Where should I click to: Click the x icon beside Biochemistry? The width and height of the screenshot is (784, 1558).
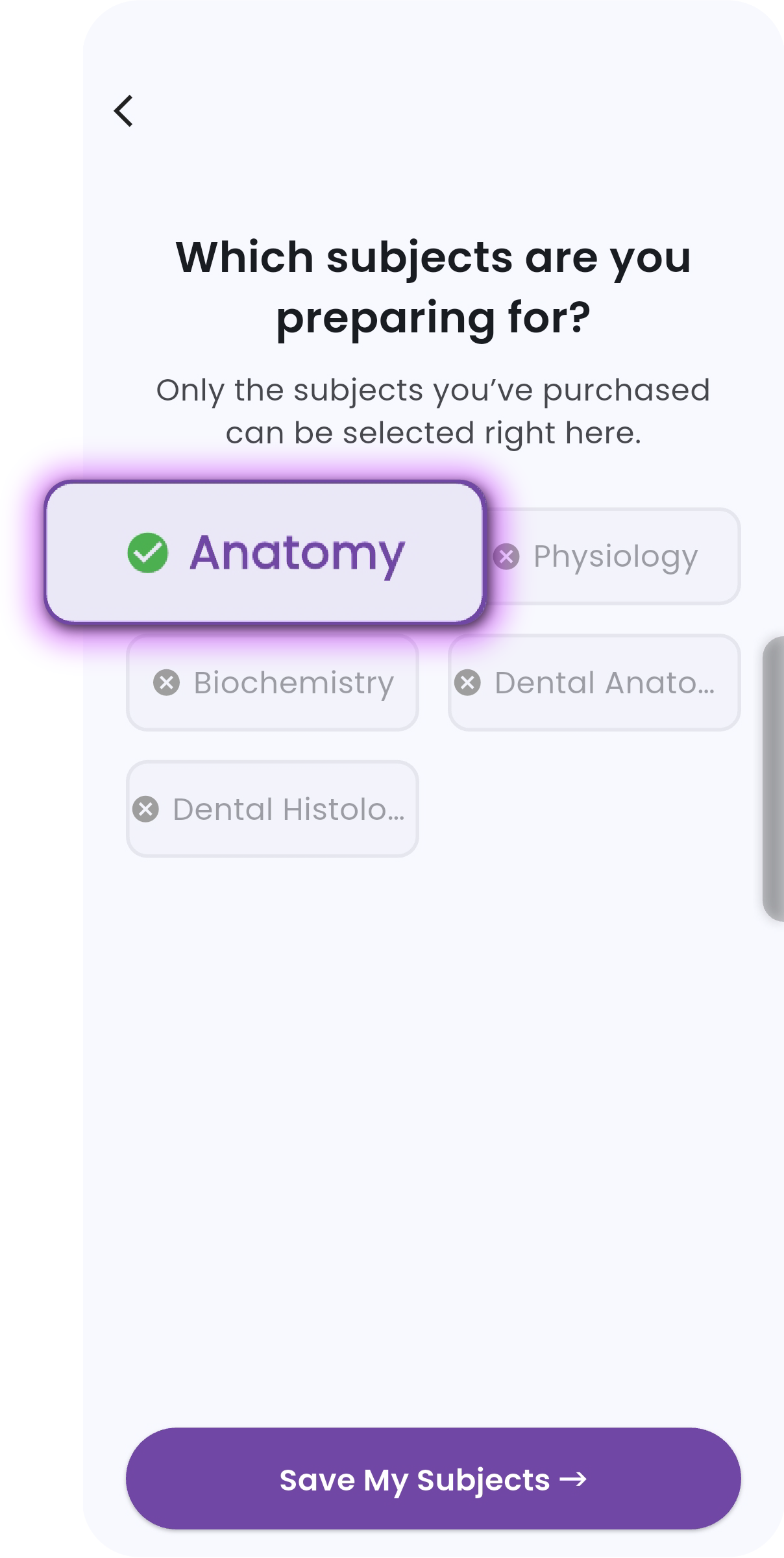(167, 682)
